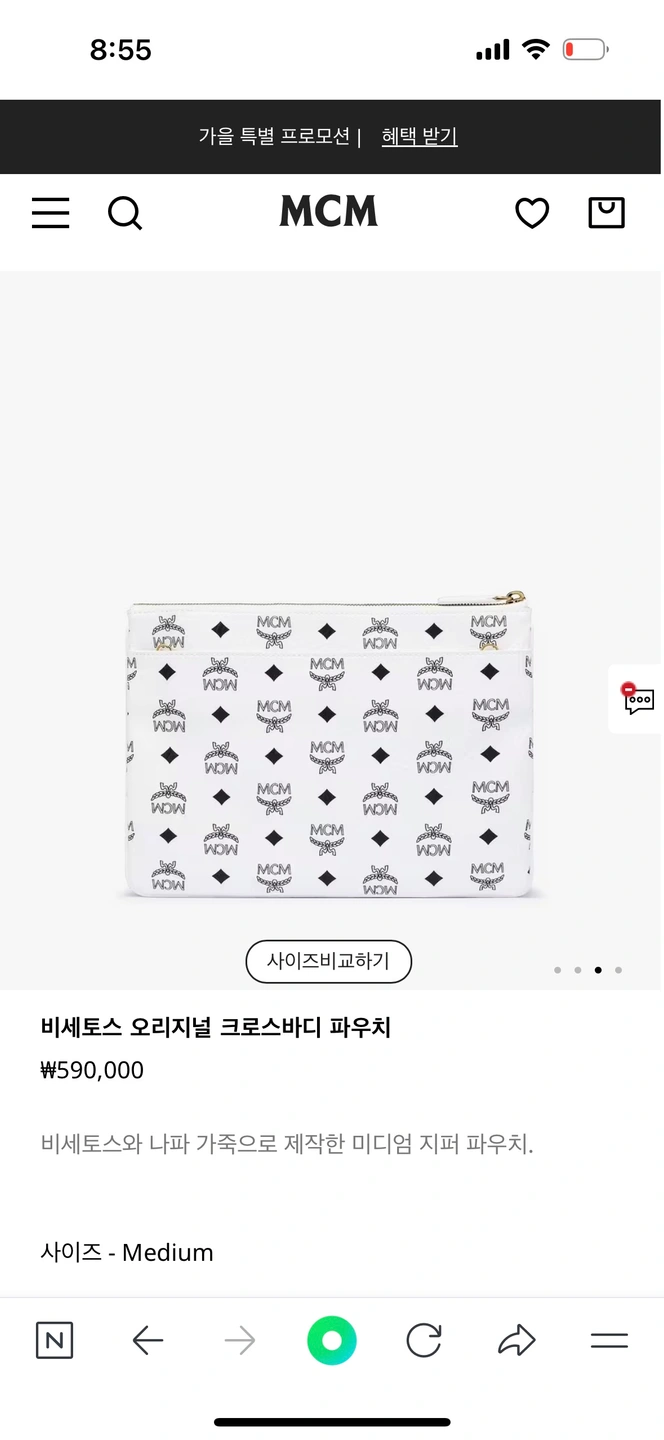
Task: Tap the green Naver search button
Action: (x=332, y=1340)
